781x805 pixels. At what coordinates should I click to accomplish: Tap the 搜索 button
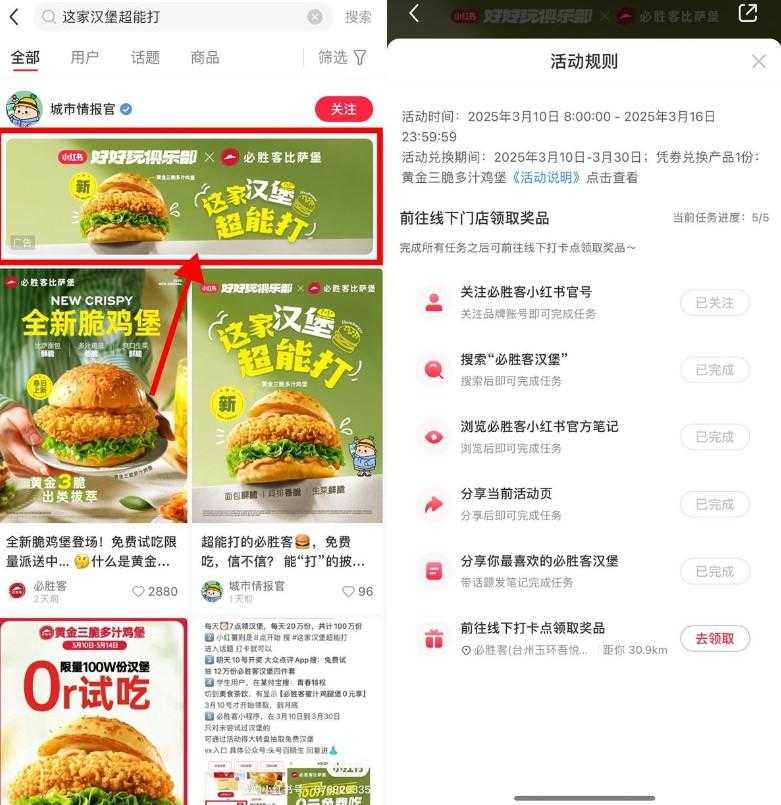(358, 17)
